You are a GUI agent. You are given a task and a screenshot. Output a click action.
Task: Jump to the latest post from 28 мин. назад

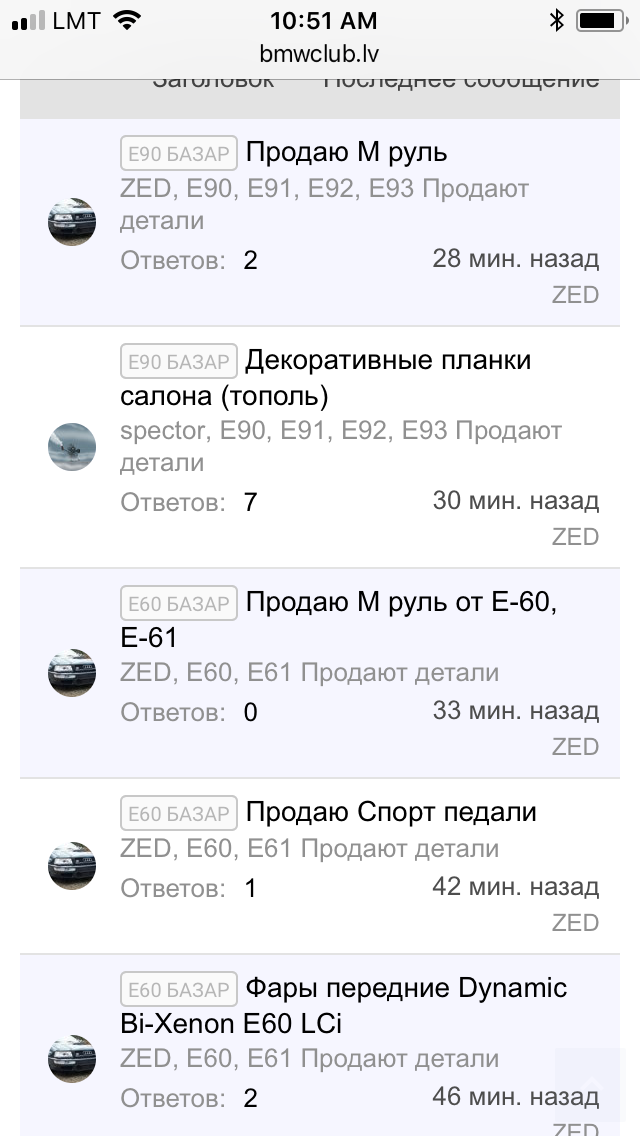(515, 260)
